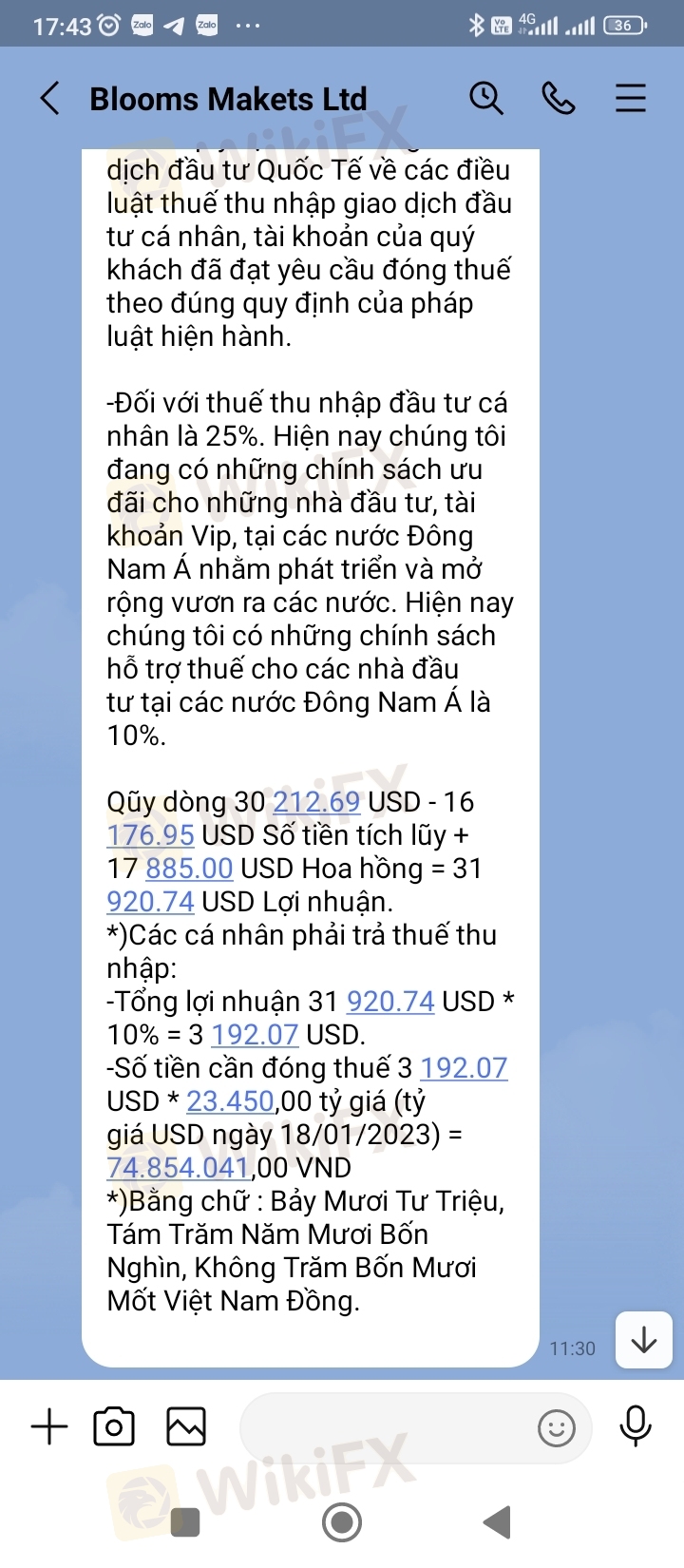Tap the linked number 176.95
Viewport: 684px width, 1568px height.
[150, 835]
